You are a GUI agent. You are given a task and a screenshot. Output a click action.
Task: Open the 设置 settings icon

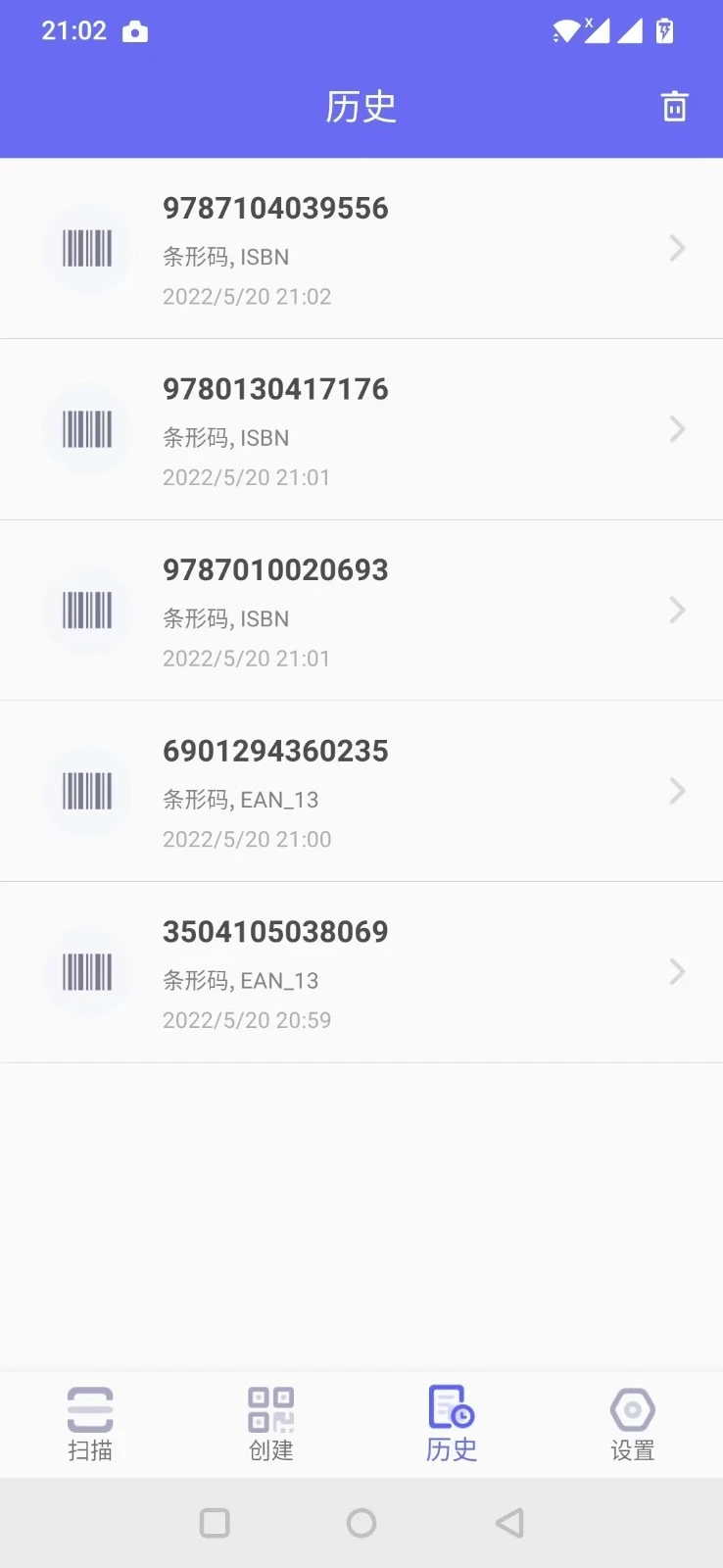pos(632,1411)
